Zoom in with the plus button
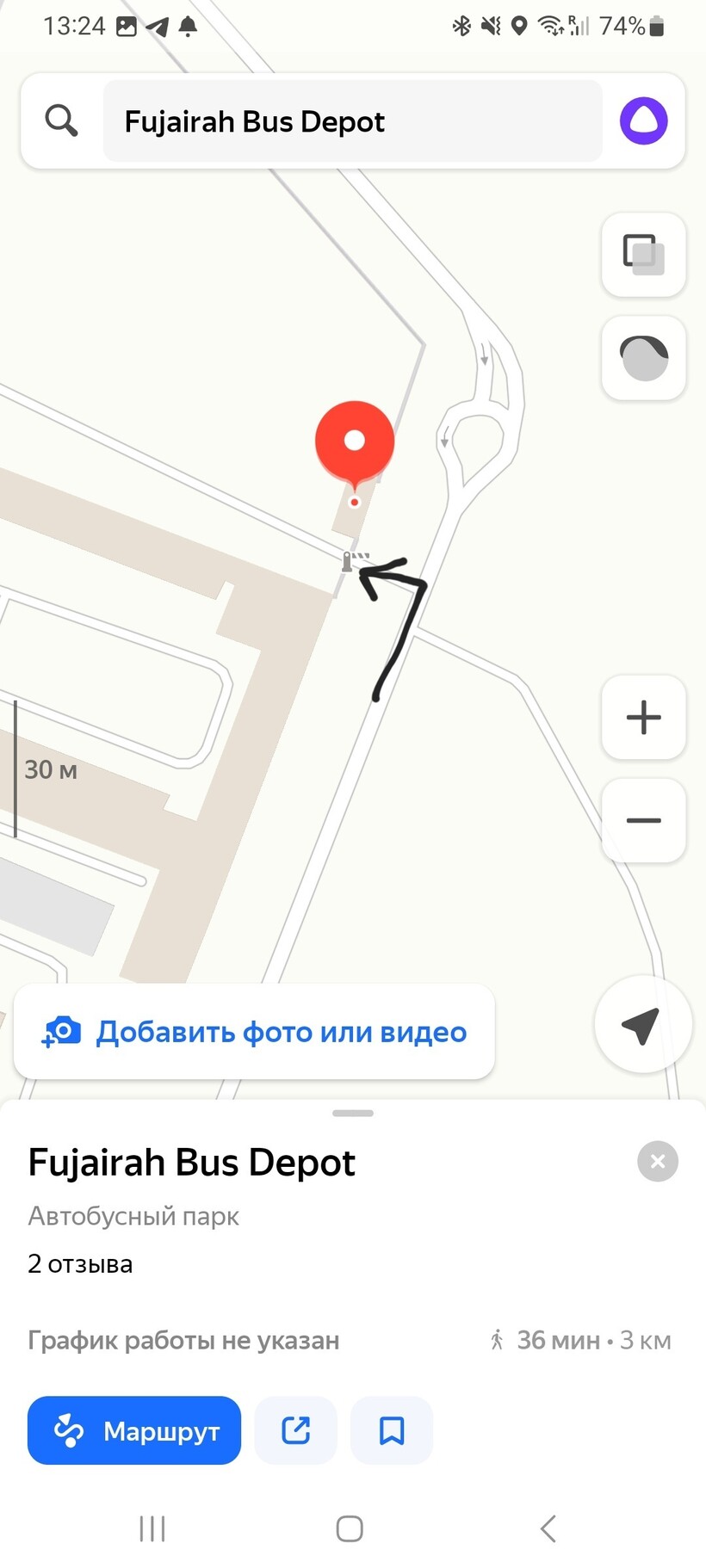 643,717
